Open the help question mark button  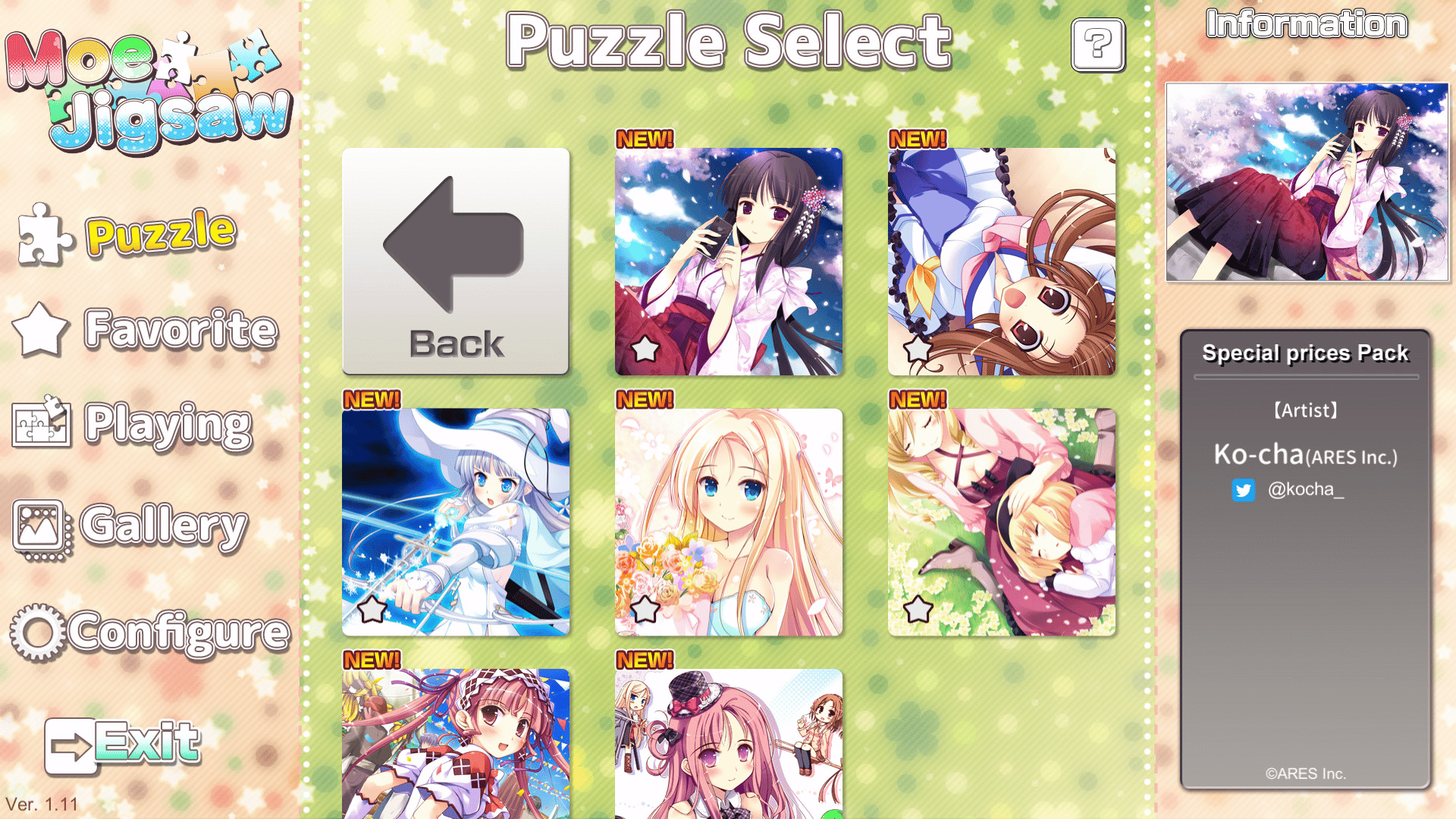(1097, 45)
